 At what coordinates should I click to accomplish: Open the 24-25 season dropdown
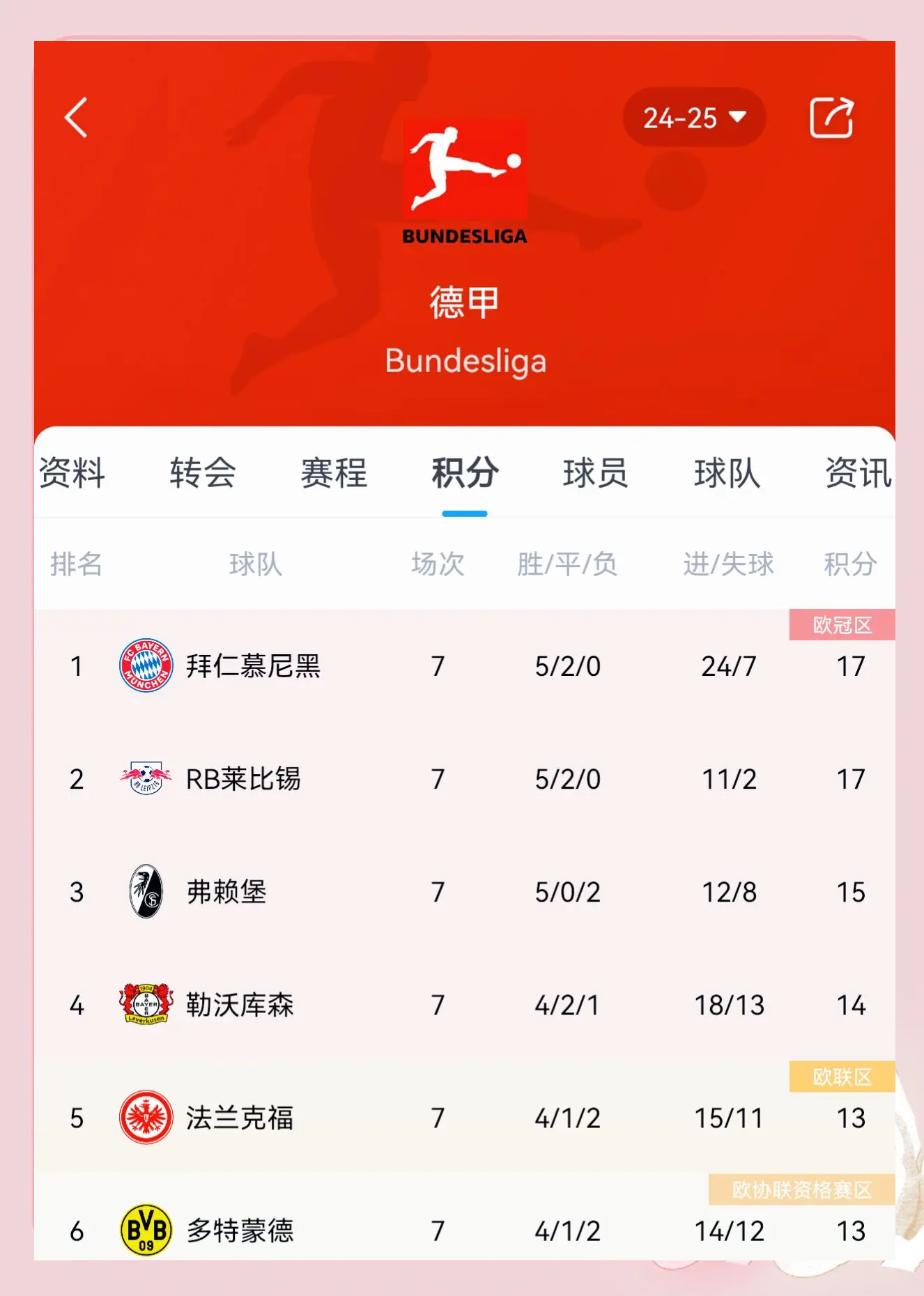click(x=695, y=118)
